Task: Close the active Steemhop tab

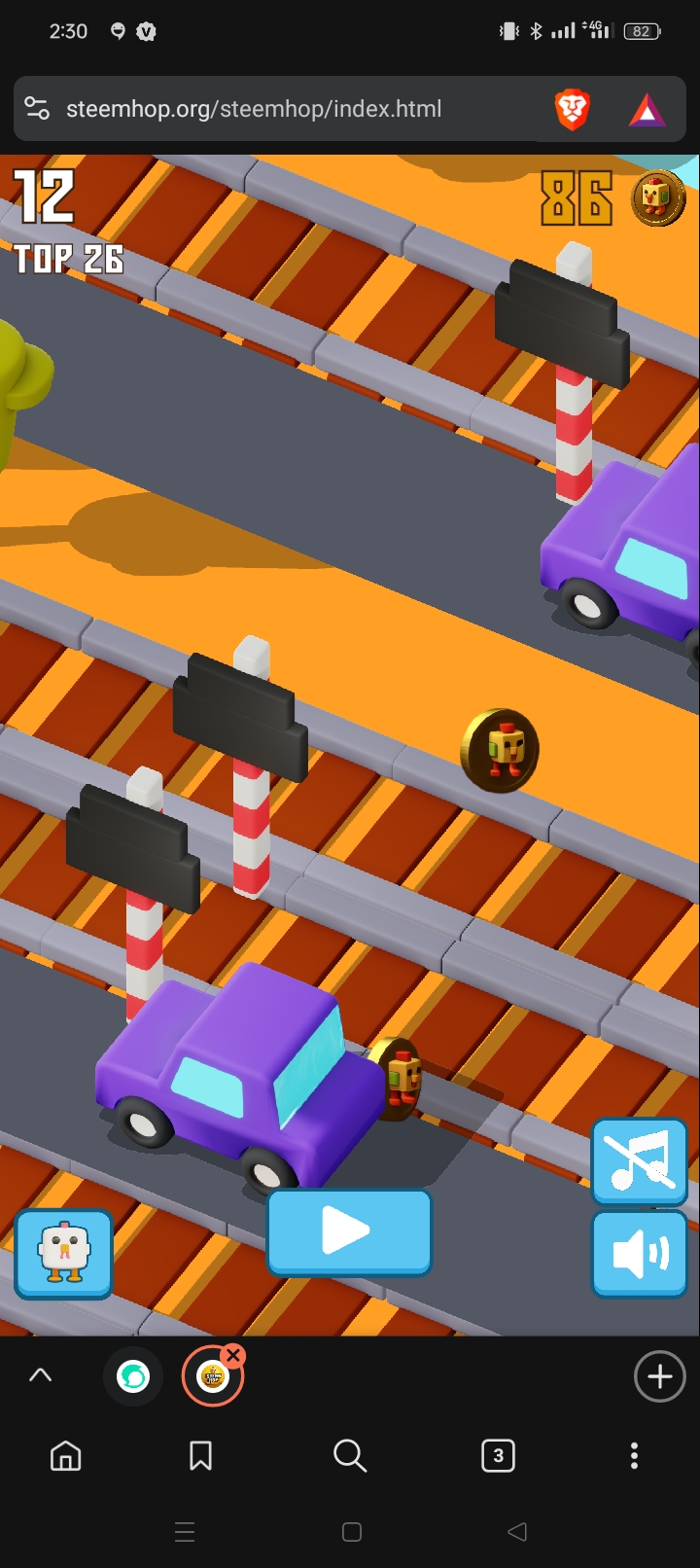Action: (x=233, y=1355)
